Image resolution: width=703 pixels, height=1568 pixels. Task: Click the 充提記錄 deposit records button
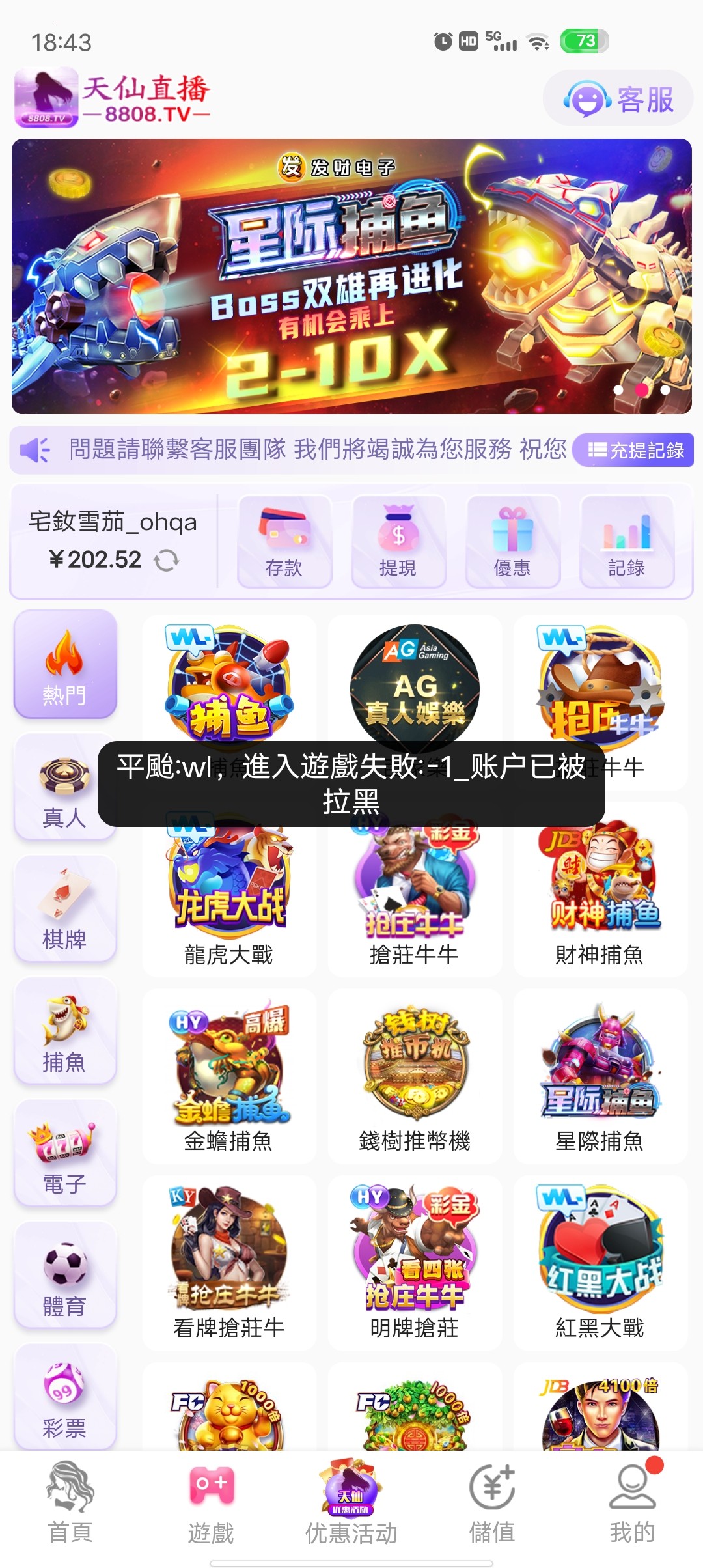(x=633, y=450)
